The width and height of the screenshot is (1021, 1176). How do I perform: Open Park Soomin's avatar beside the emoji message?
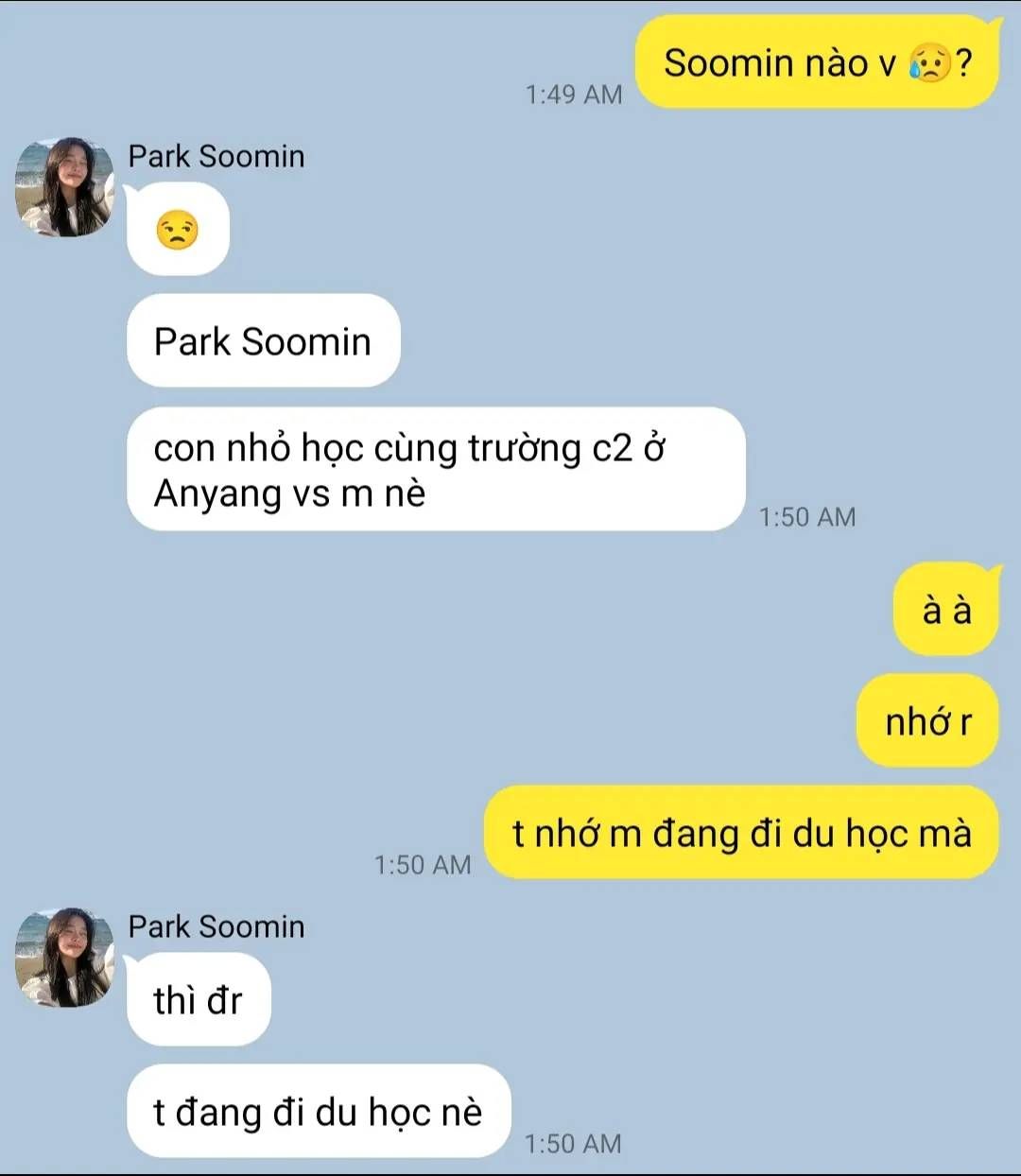[x=64, y=186]
